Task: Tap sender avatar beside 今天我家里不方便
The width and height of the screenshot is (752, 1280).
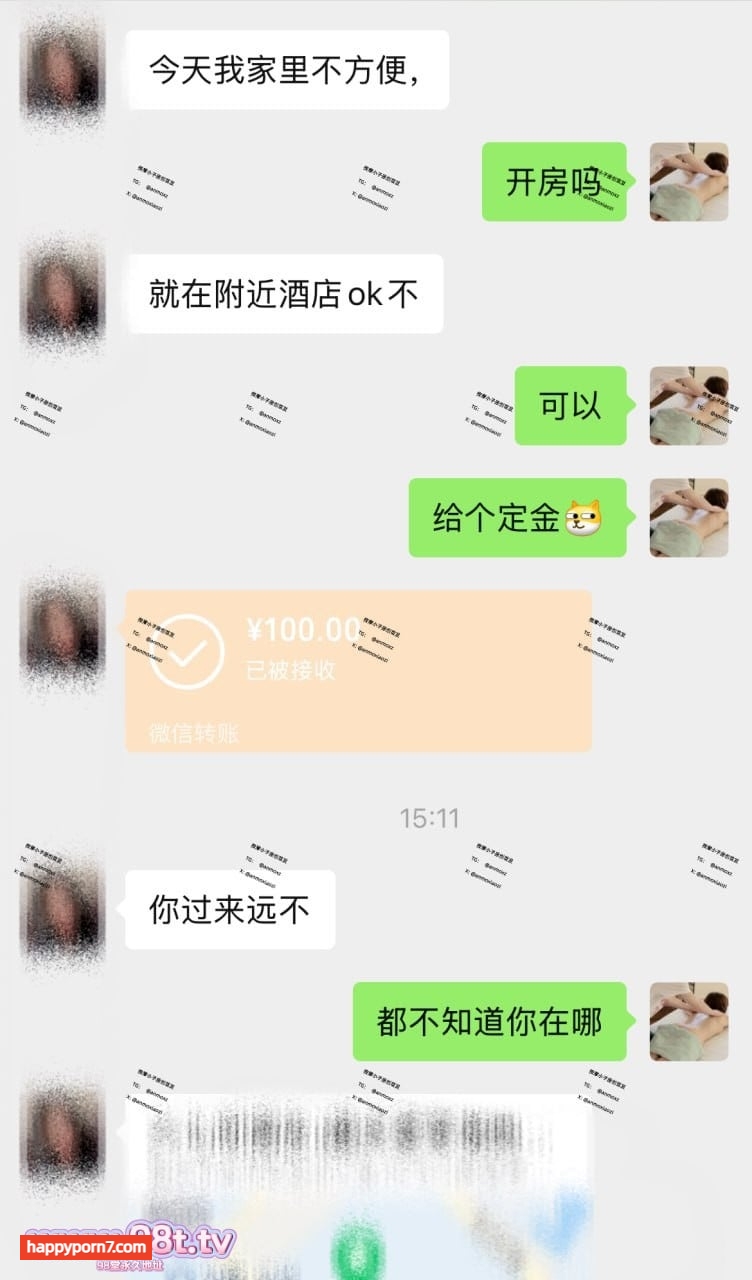Action: point(63,71)
